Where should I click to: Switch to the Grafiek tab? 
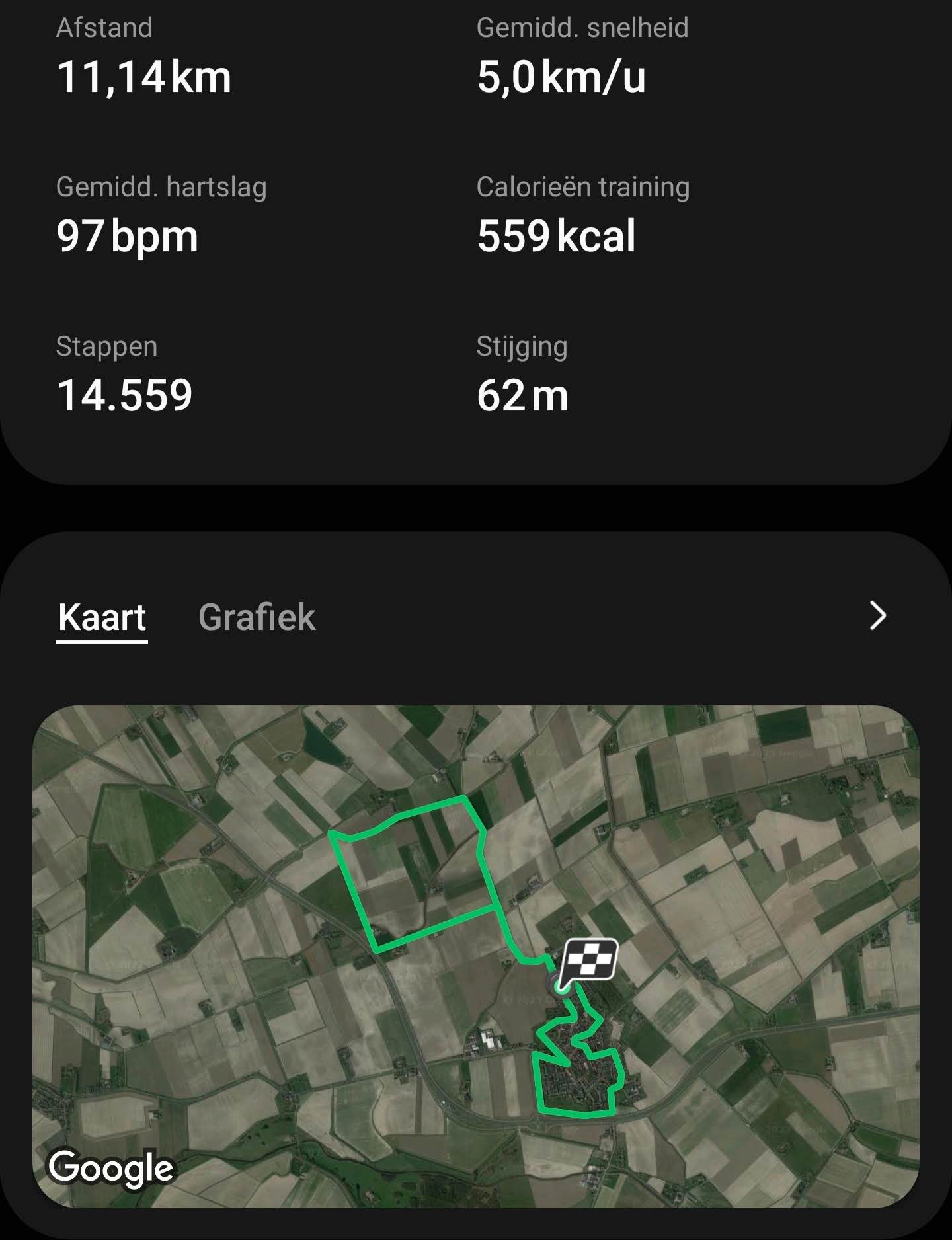(257, 617)
